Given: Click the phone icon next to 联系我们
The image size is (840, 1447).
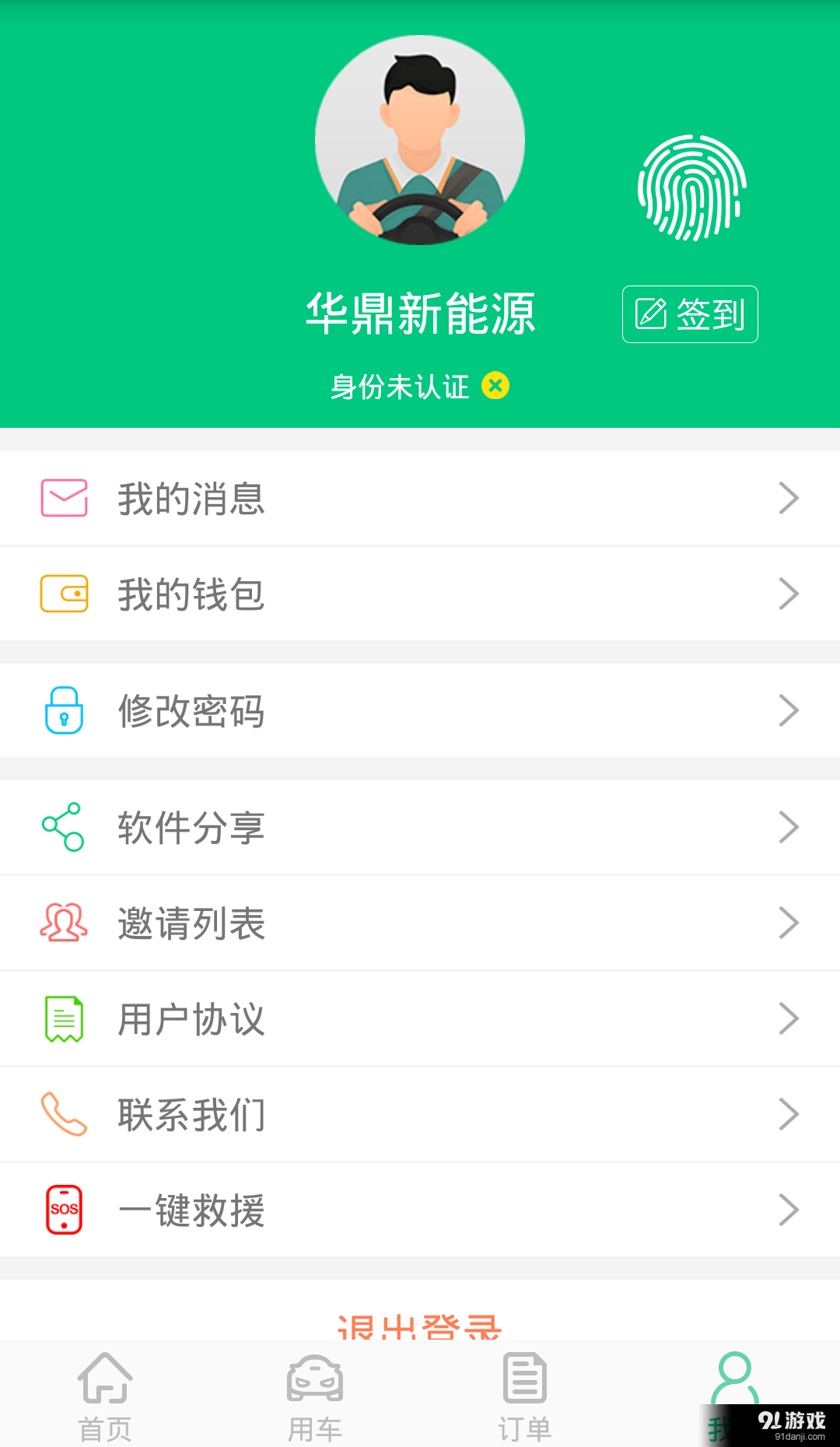Looking at the screenshot, I should (64, 1114).
